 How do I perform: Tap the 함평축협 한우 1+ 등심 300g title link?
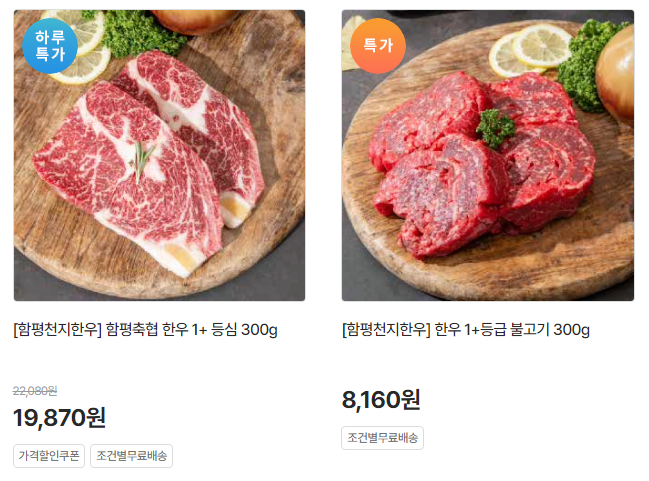(x=146, y=330)
